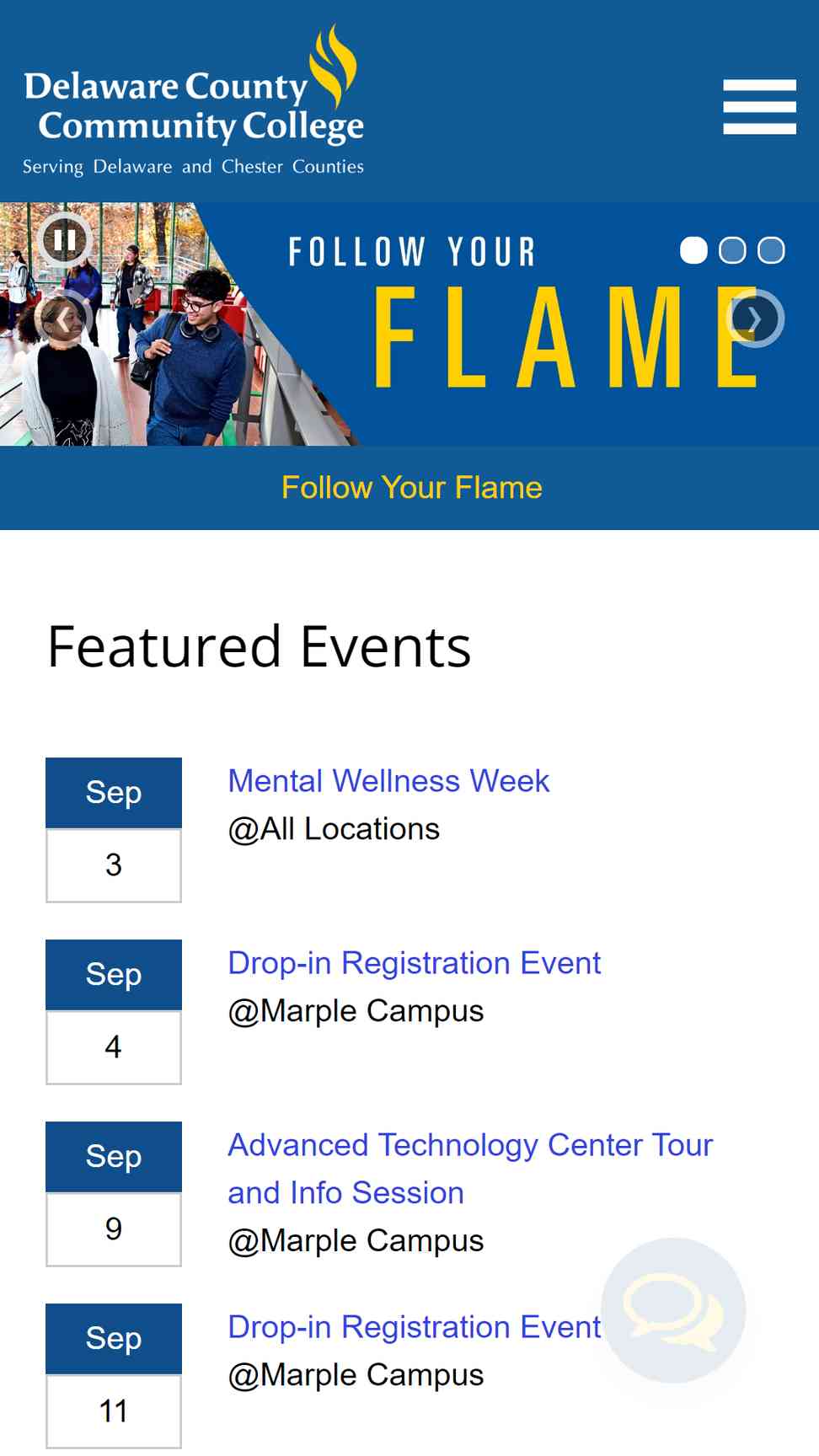Advance to the next banner slide
This screenshot has height=1456, width=819.
coord(756,318)
